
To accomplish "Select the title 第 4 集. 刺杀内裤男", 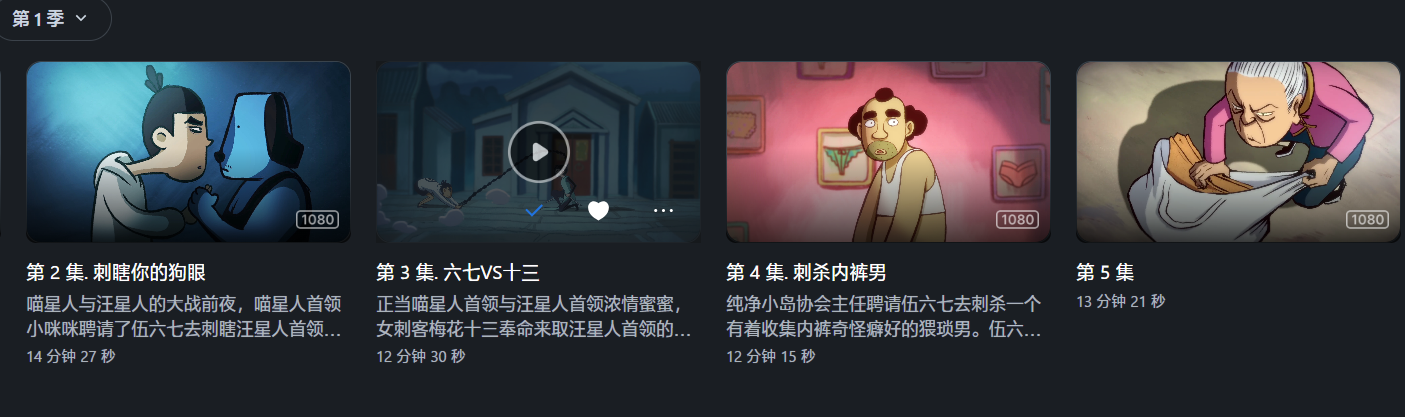I will [806, 273].
